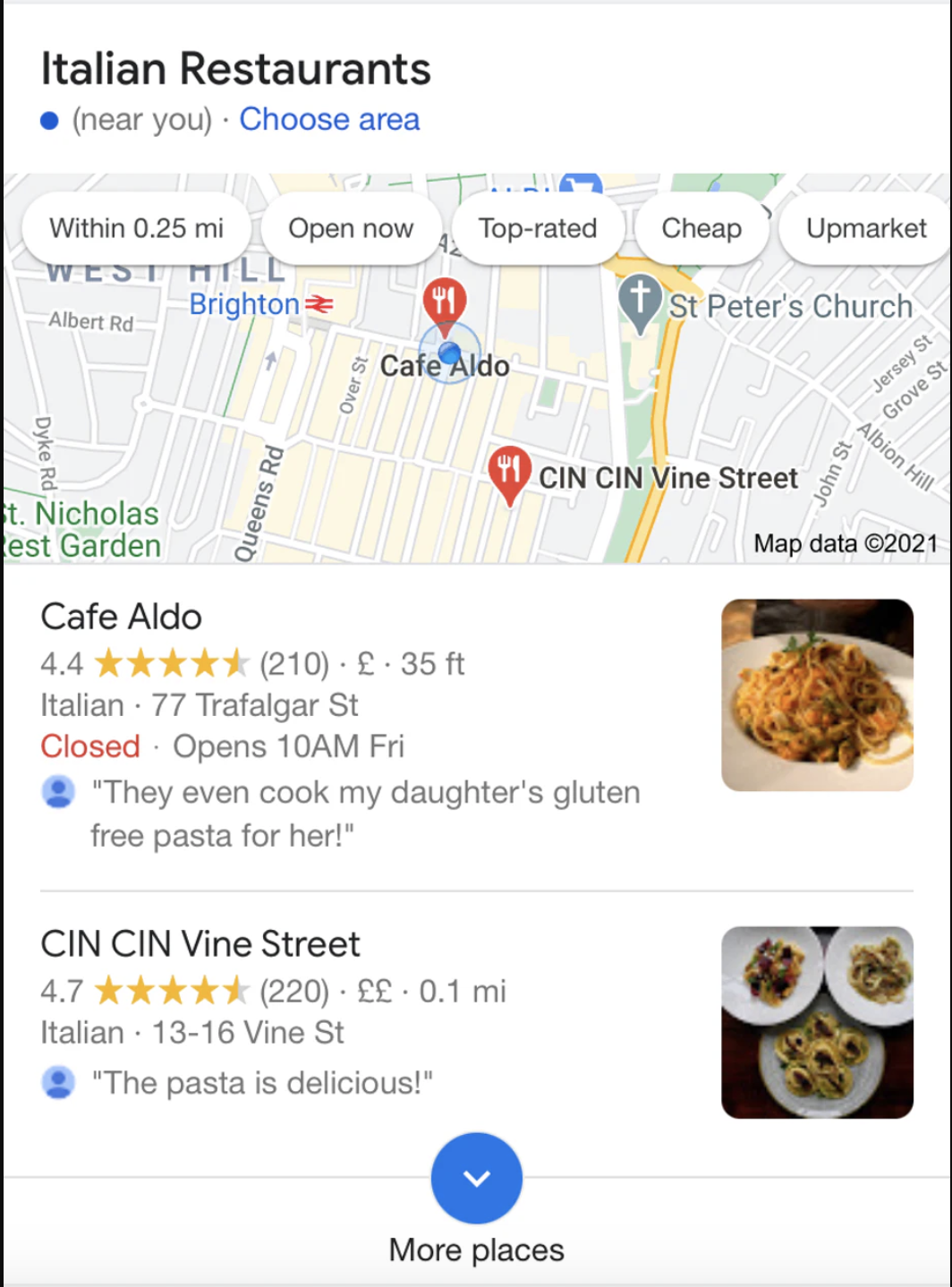Tap the Choose area link
This screenshot has height=1287, width=952.
(x=328, y=119)
